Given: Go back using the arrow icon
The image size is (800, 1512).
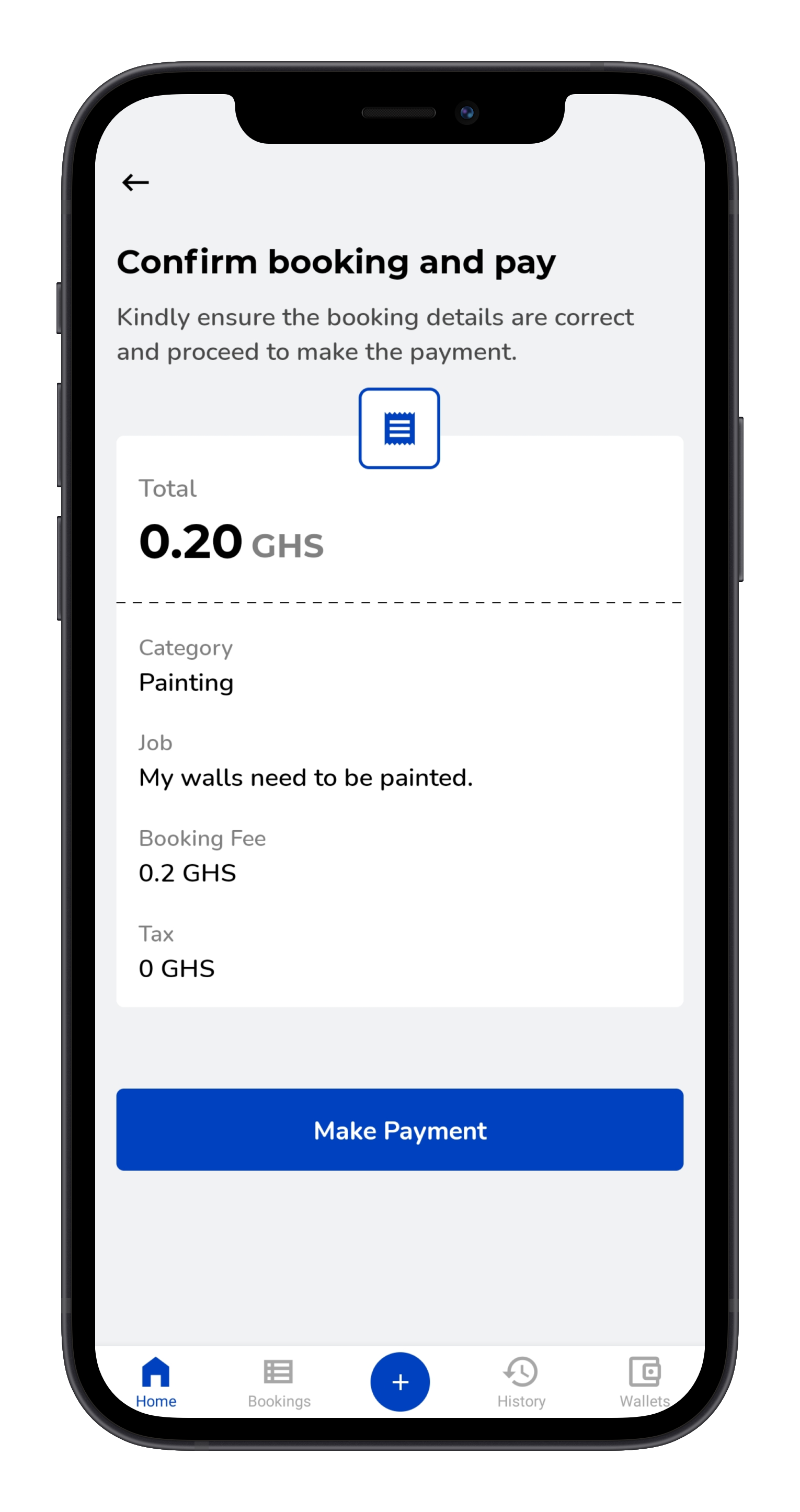Looking at the screenshot, I should 135,182.
